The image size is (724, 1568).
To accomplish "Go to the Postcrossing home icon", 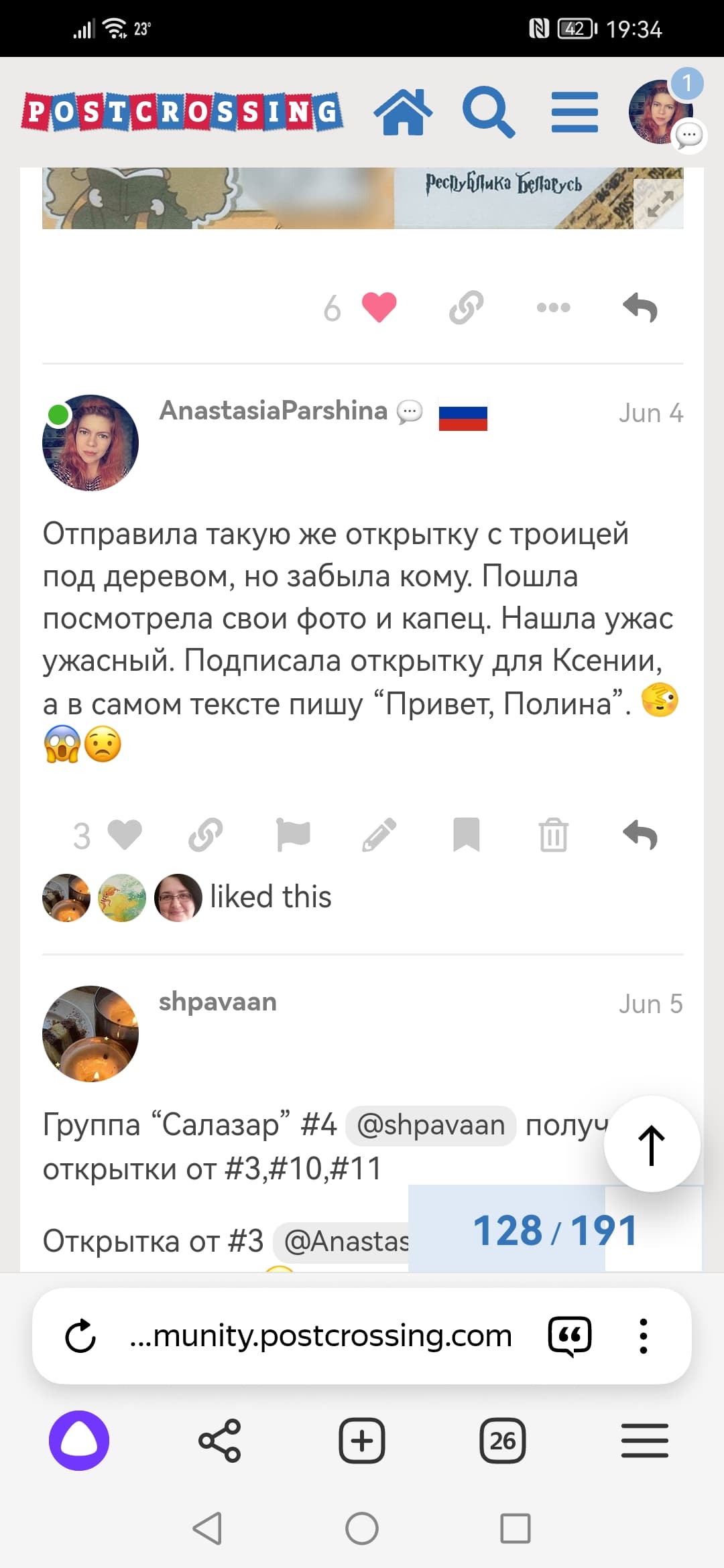I will coord(403,111).
